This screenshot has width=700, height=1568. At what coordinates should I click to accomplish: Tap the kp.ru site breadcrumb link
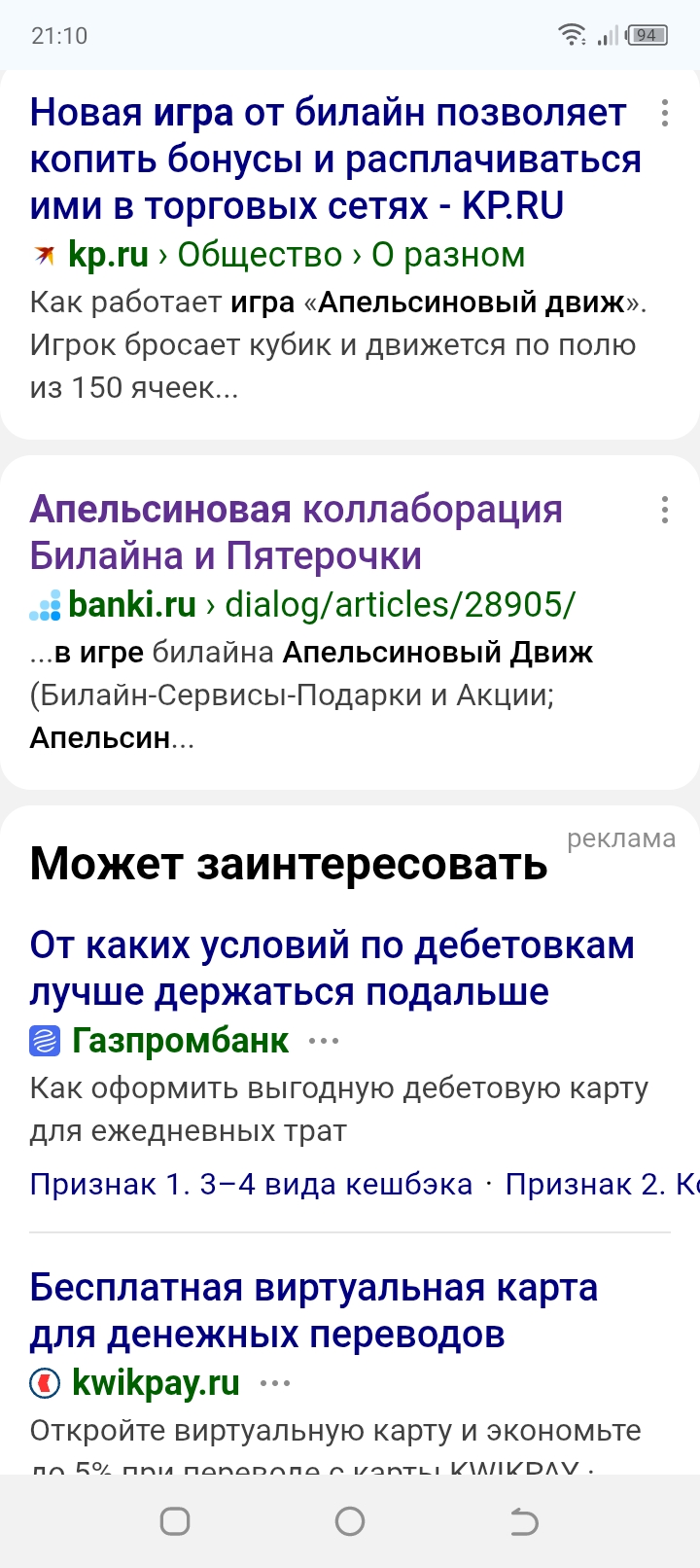277,255
